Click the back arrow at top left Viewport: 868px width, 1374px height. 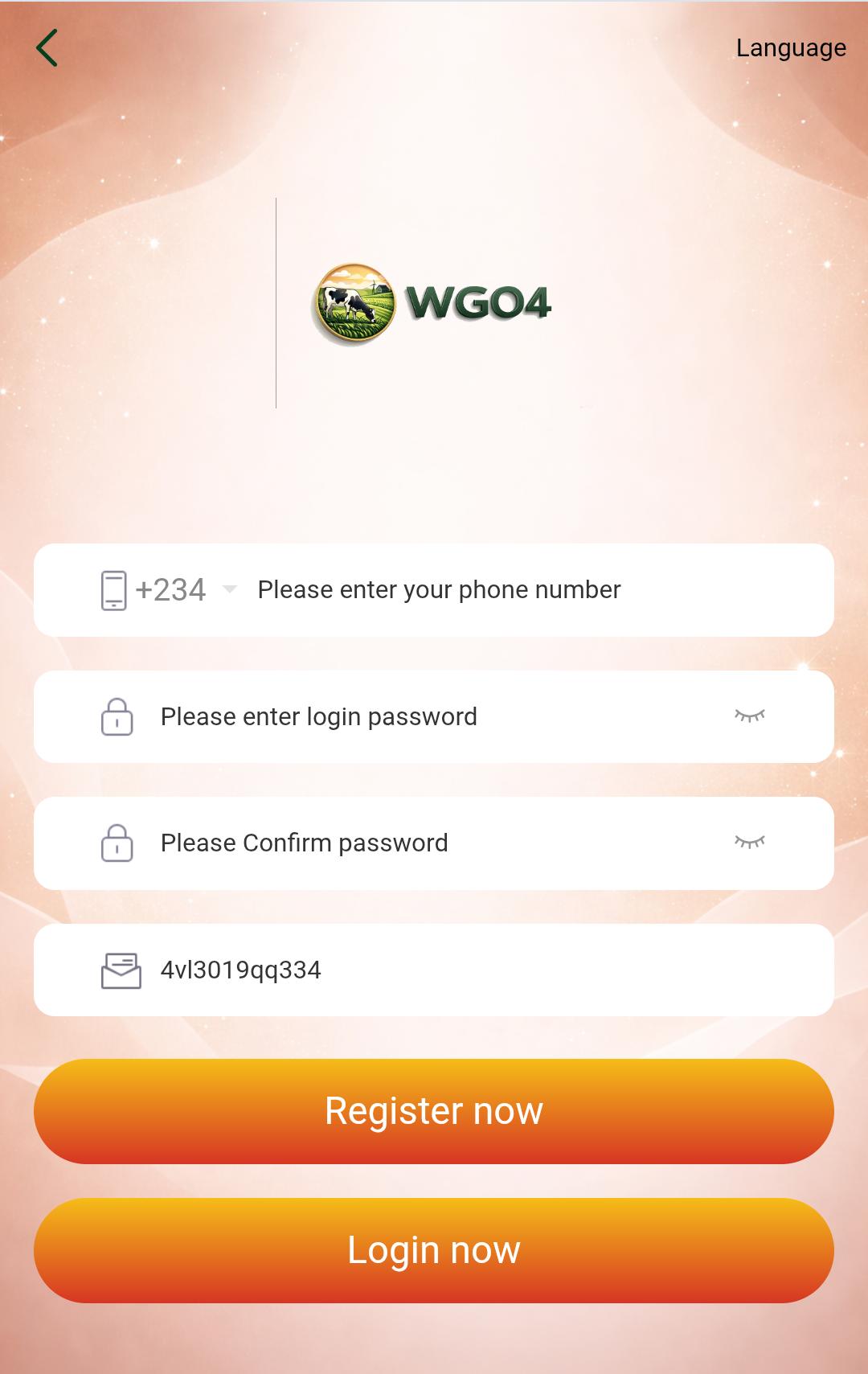[46, 48]
